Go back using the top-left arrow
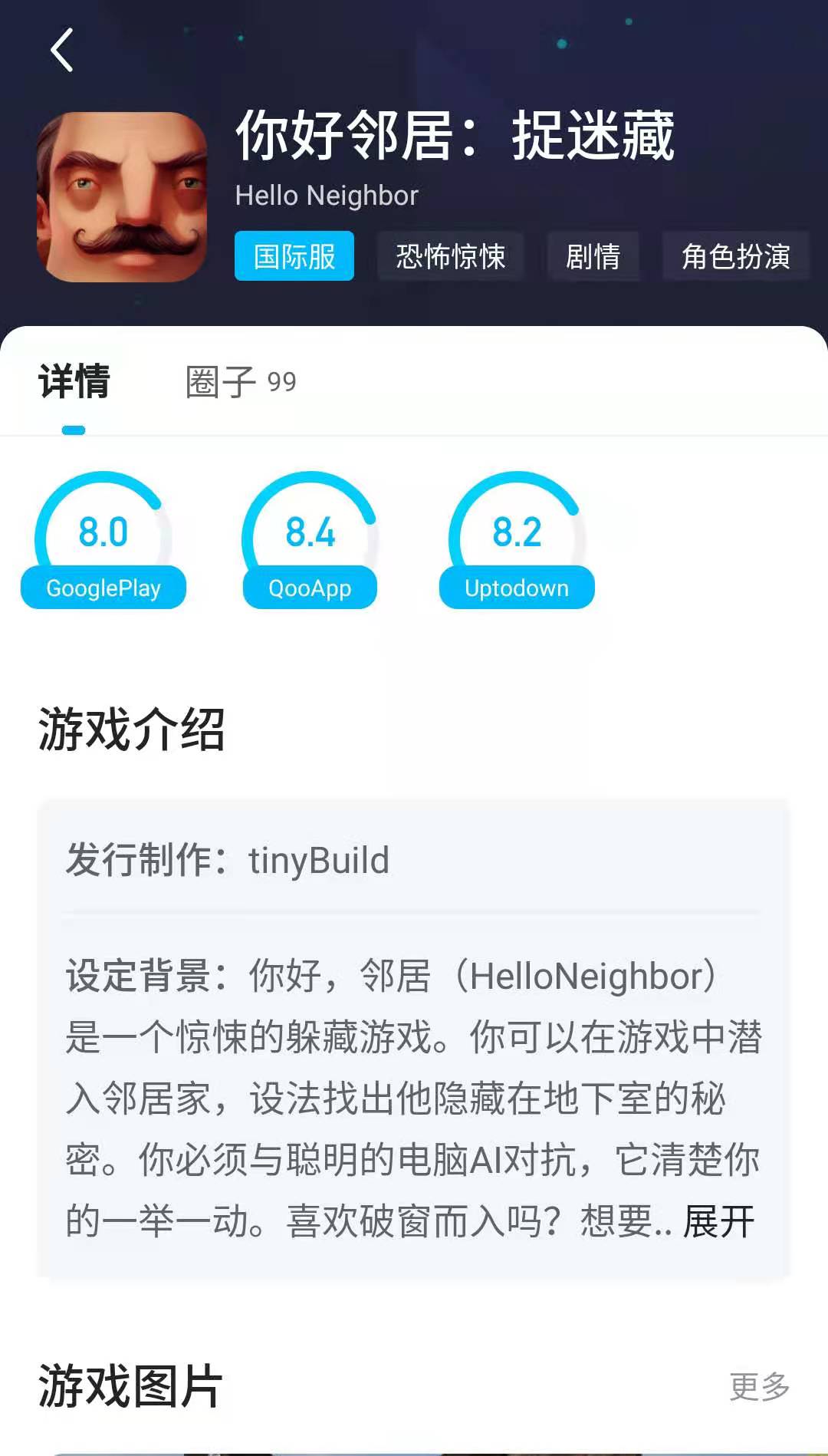Image resolution: width=828 pixels, height=1456 pixels. [62, 51]
